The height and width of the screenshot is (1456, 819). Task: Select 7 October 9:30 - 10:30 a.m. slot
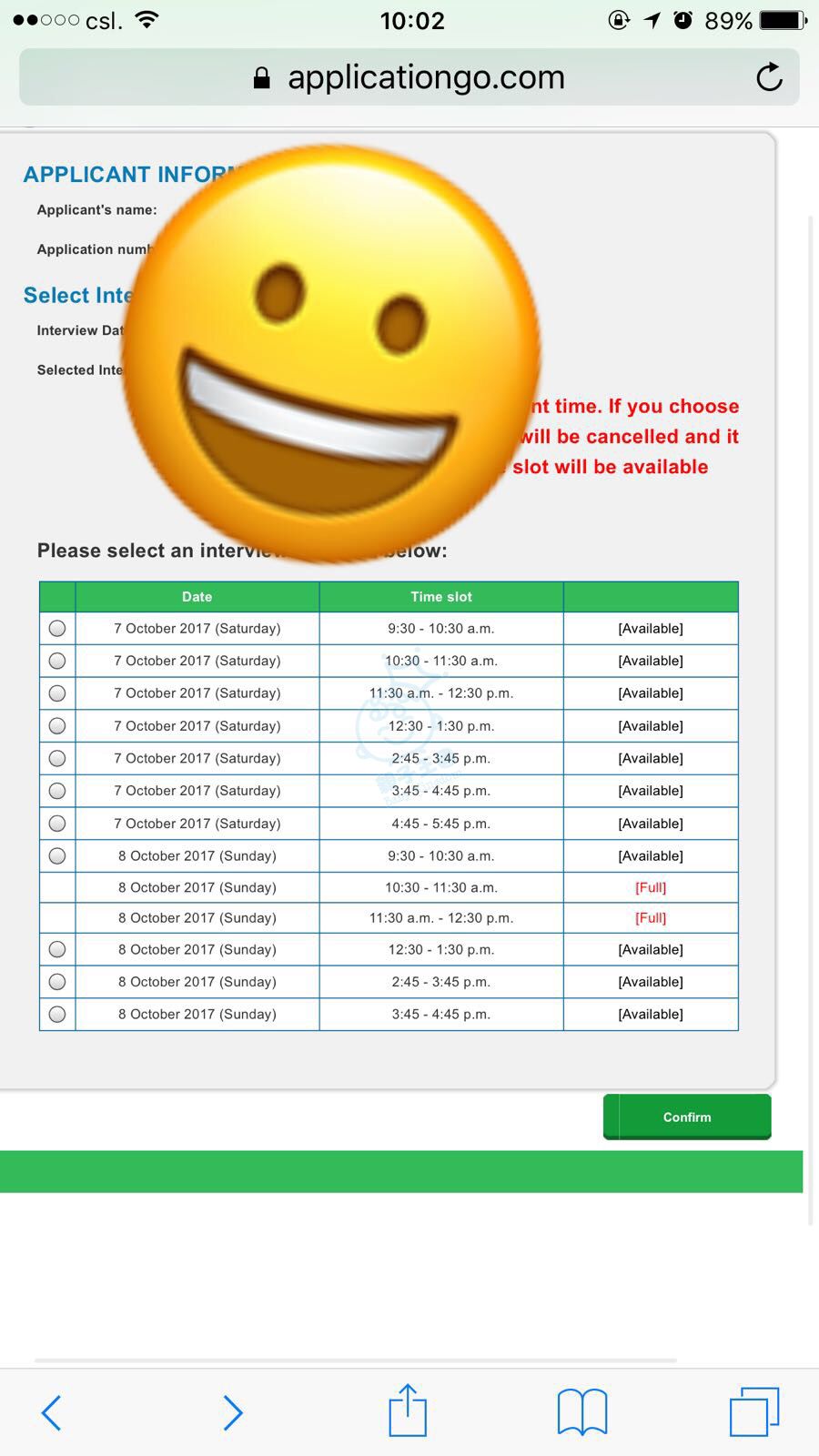pyautogui.click(x=57, y=628)
